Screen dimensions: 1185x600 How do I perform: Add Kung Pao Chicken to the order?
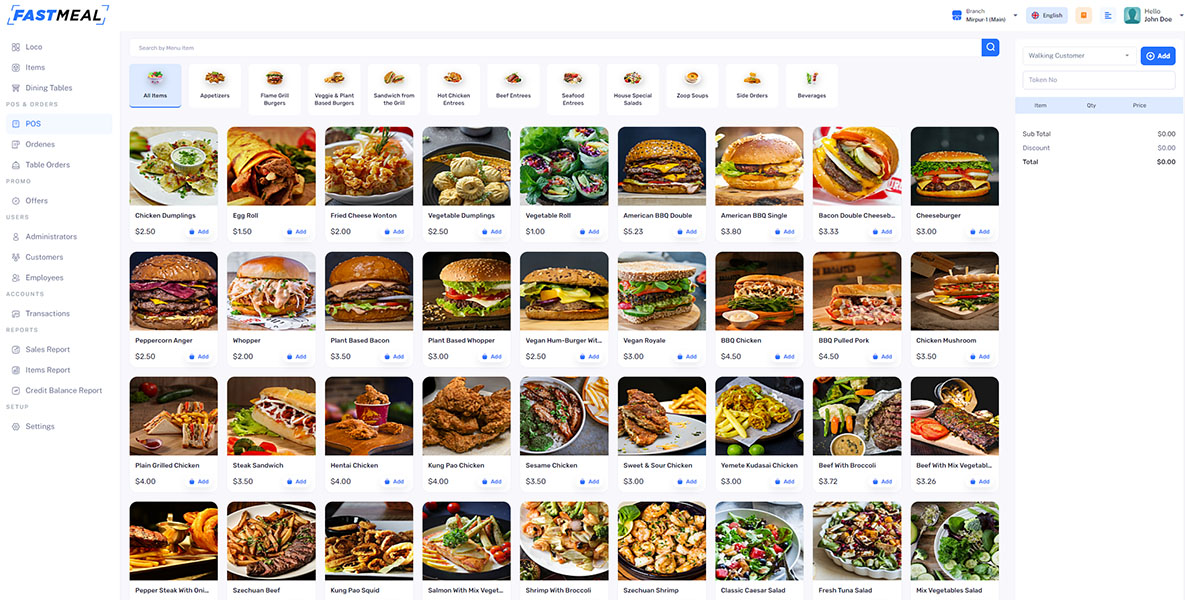tap(491, 481)
